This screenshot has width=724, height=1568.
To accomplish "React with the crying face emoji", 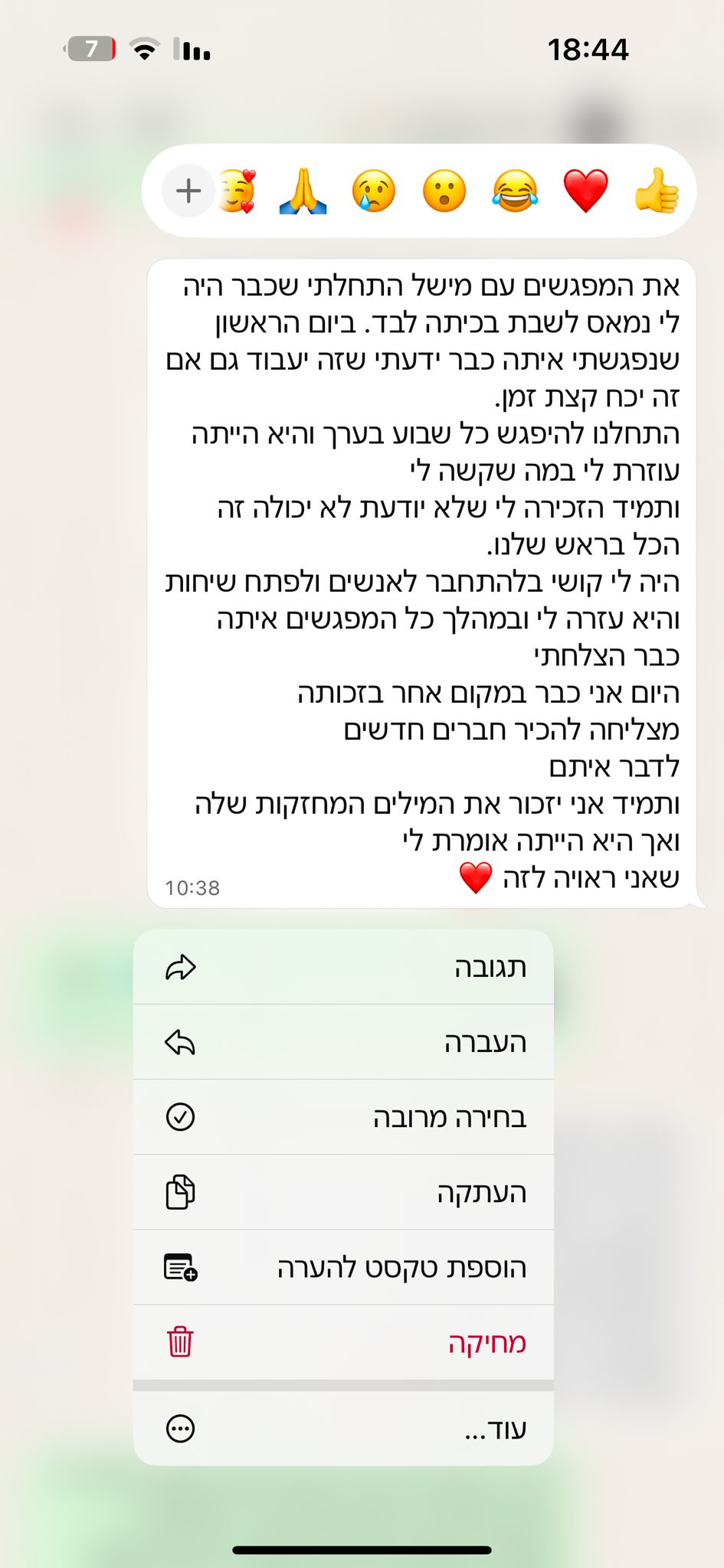I will coord(374,191).
